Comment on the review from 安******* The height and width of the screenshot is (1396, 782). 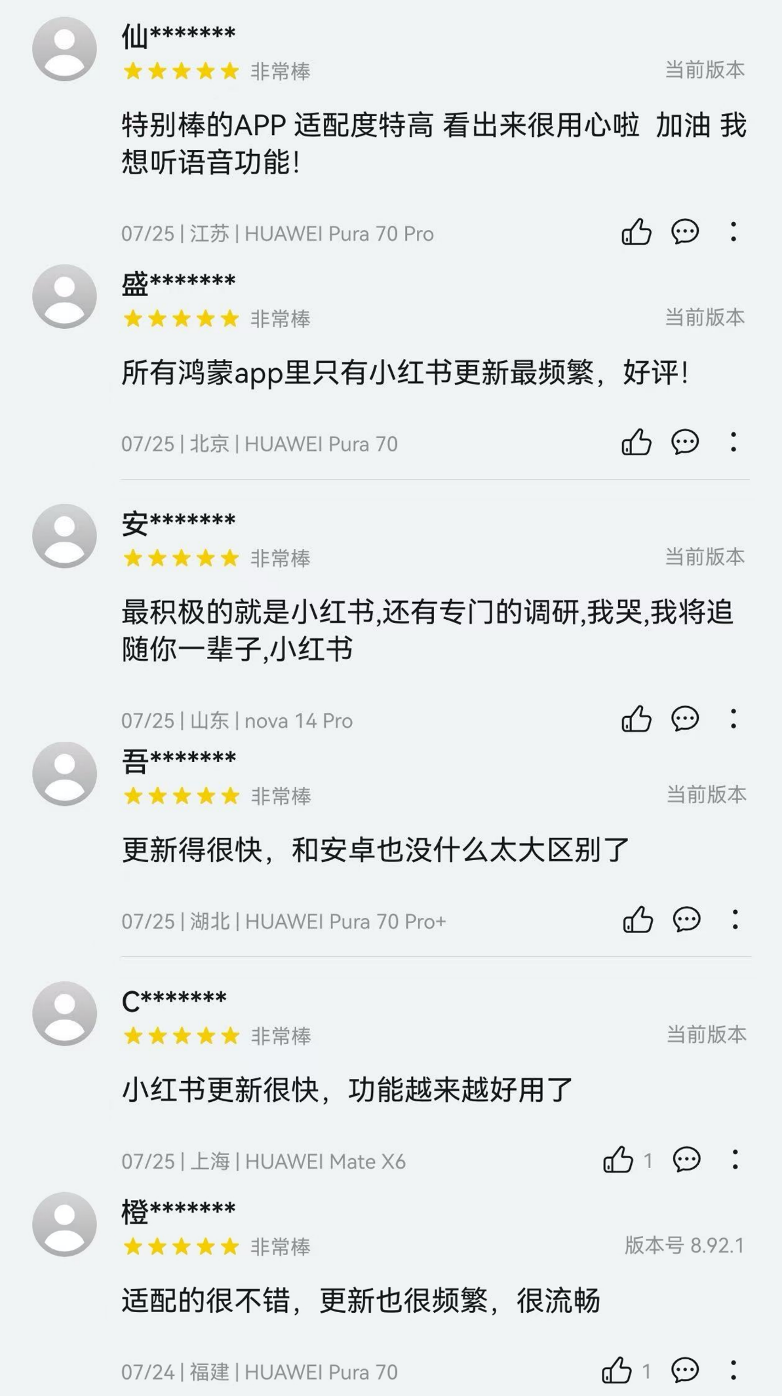click(685, 720)
